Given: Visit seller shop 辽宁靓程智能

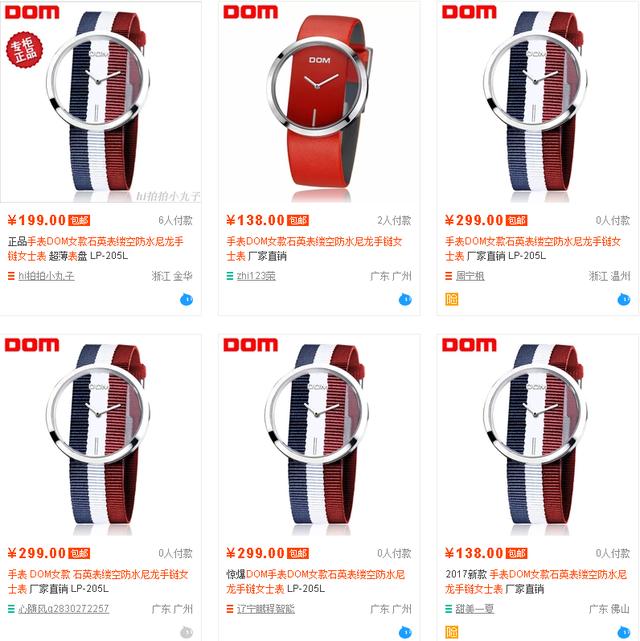Looking at the screenshot, I should [265, 609].
